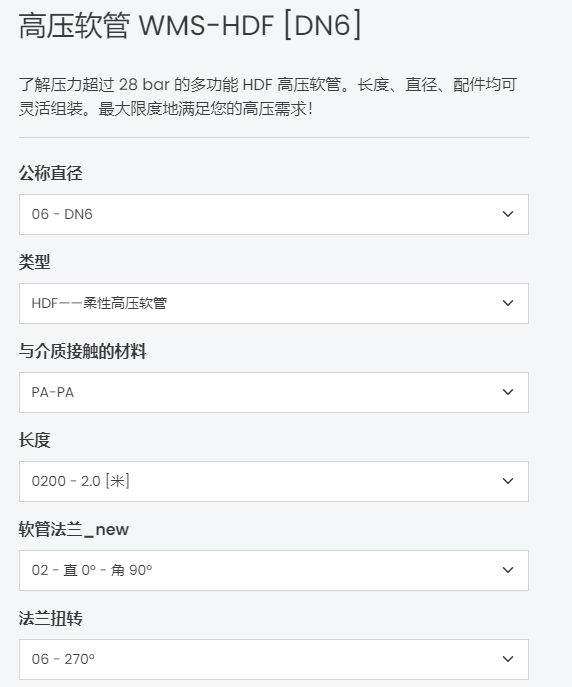The image size is (572, 687).
Task: Select a different 法兰扭转 angle than 270°
Action: 274,659
